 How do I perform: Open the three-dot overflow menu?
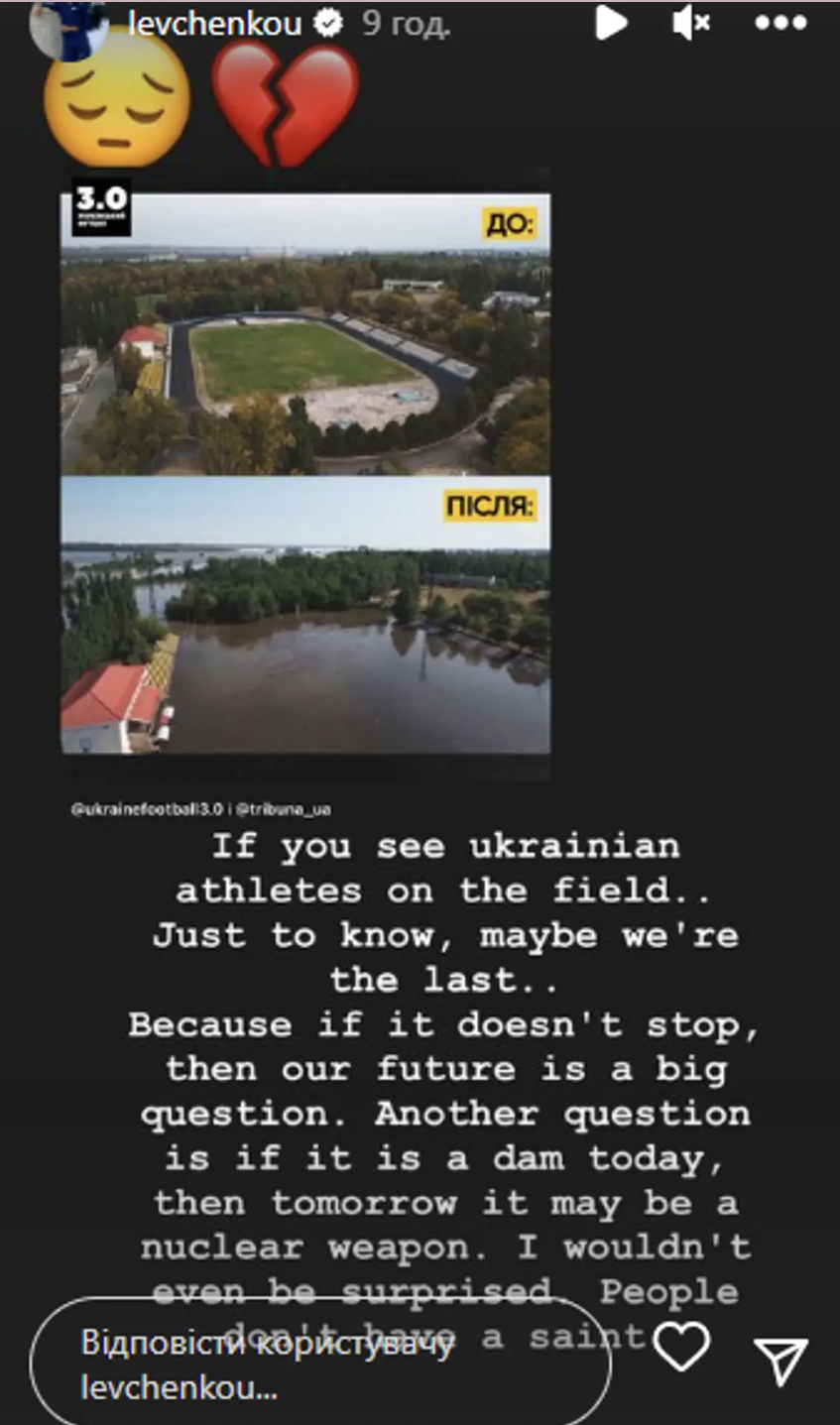780,24
